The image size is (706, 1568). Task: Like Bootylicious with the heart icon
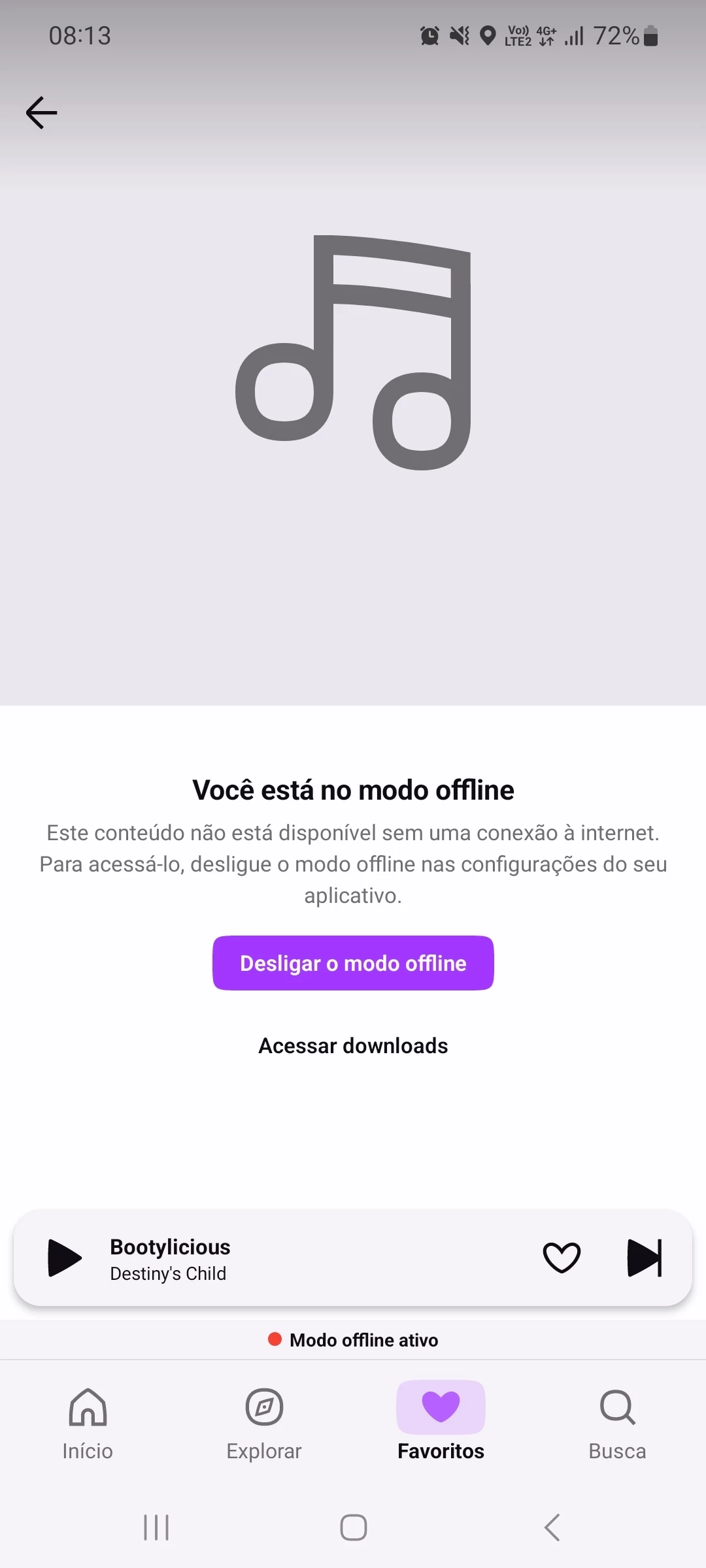pos(562,1258)
